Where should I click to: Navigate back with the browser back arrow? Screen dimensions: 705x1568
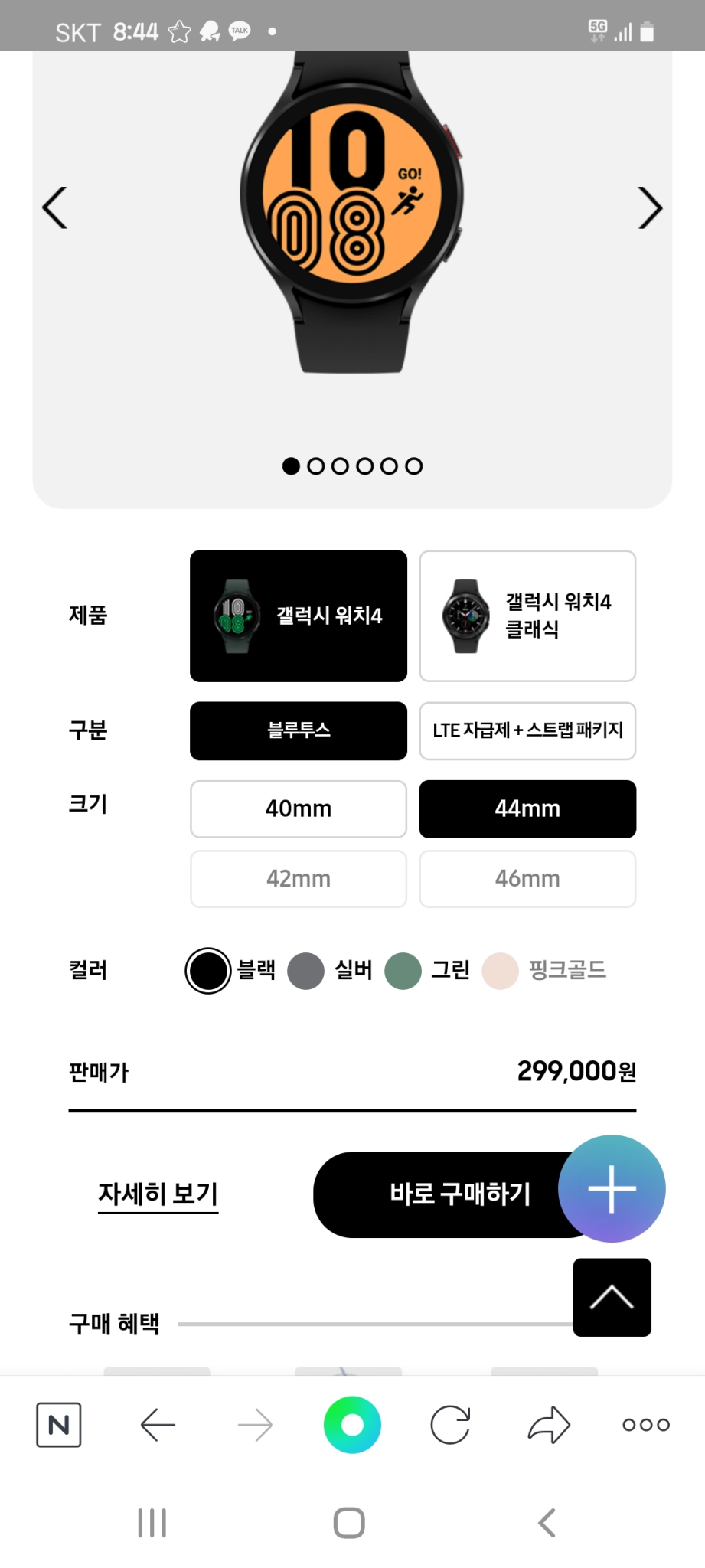[157, 1424]
